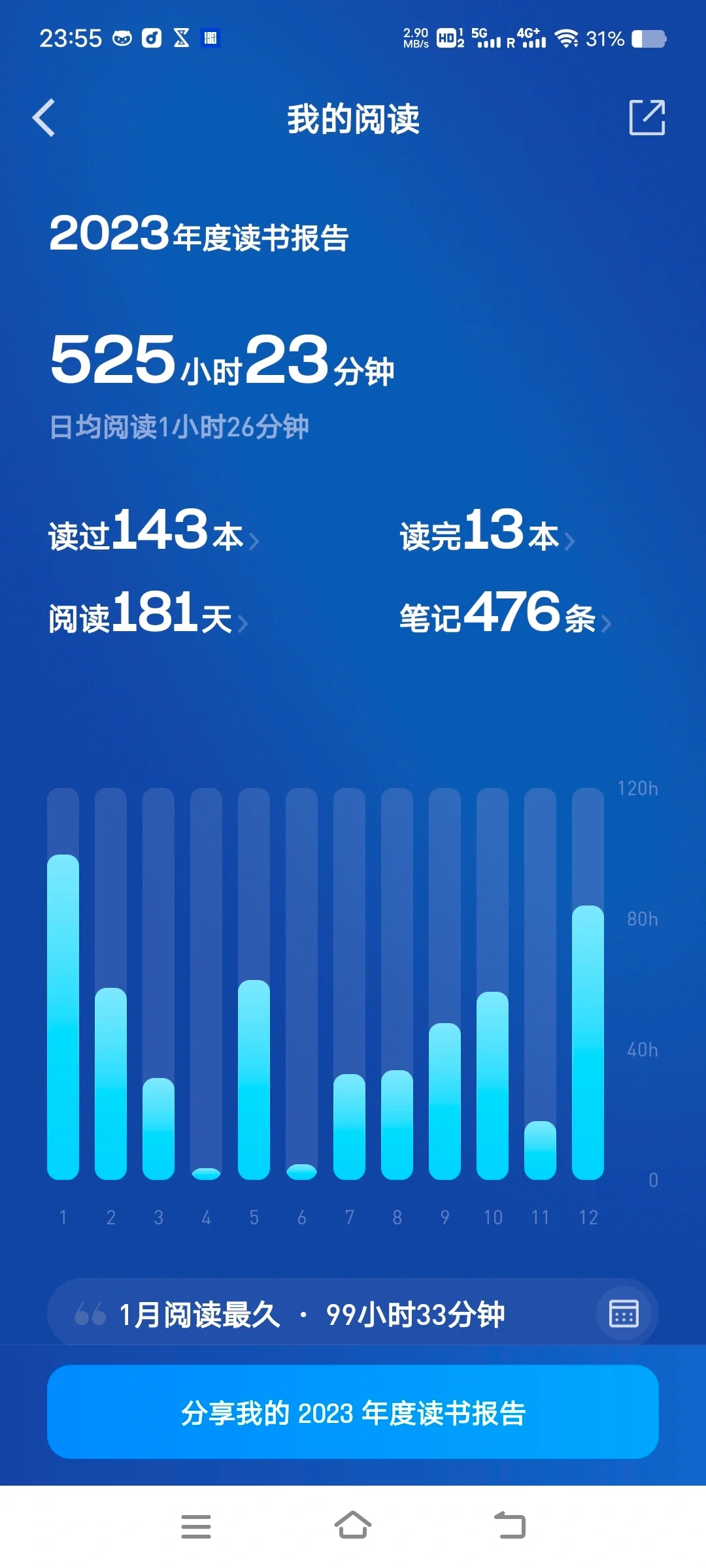Viewport: 706px width, 1568px height.
Task: Open the system recent apps menu
Action: coord(196,1526)
